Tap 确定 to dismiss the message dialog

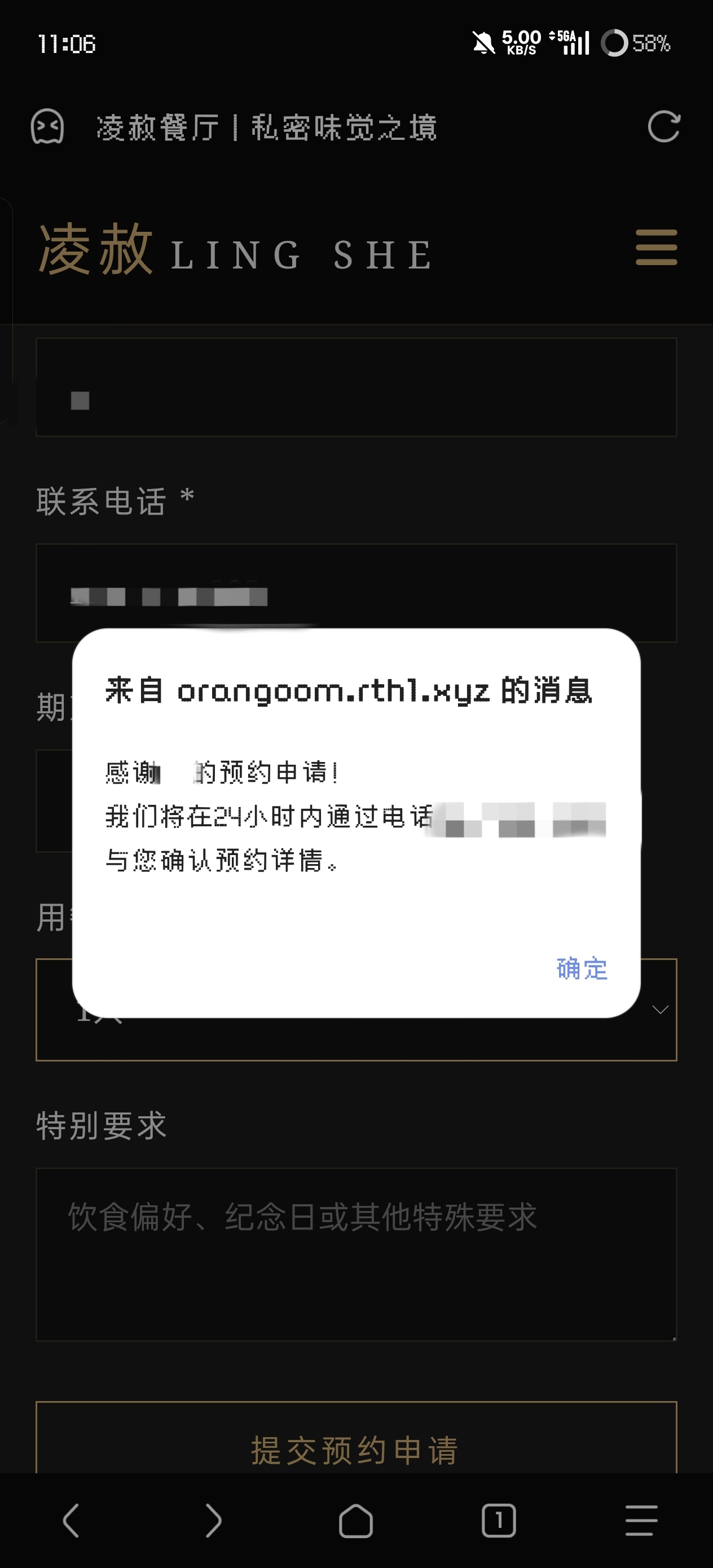[x=582, y=968]
